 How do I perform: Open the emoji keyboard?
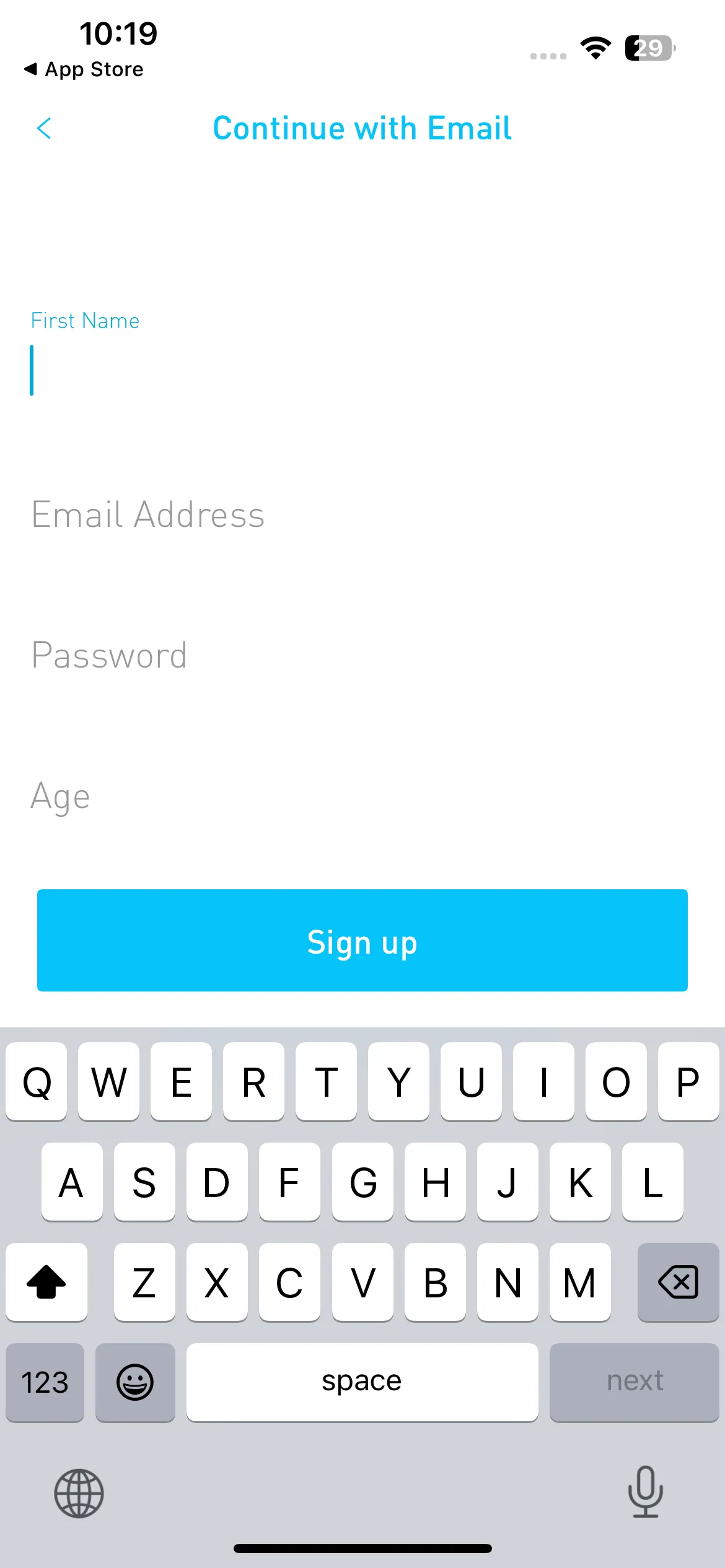pyautogui.click(x=135, y=1382)
